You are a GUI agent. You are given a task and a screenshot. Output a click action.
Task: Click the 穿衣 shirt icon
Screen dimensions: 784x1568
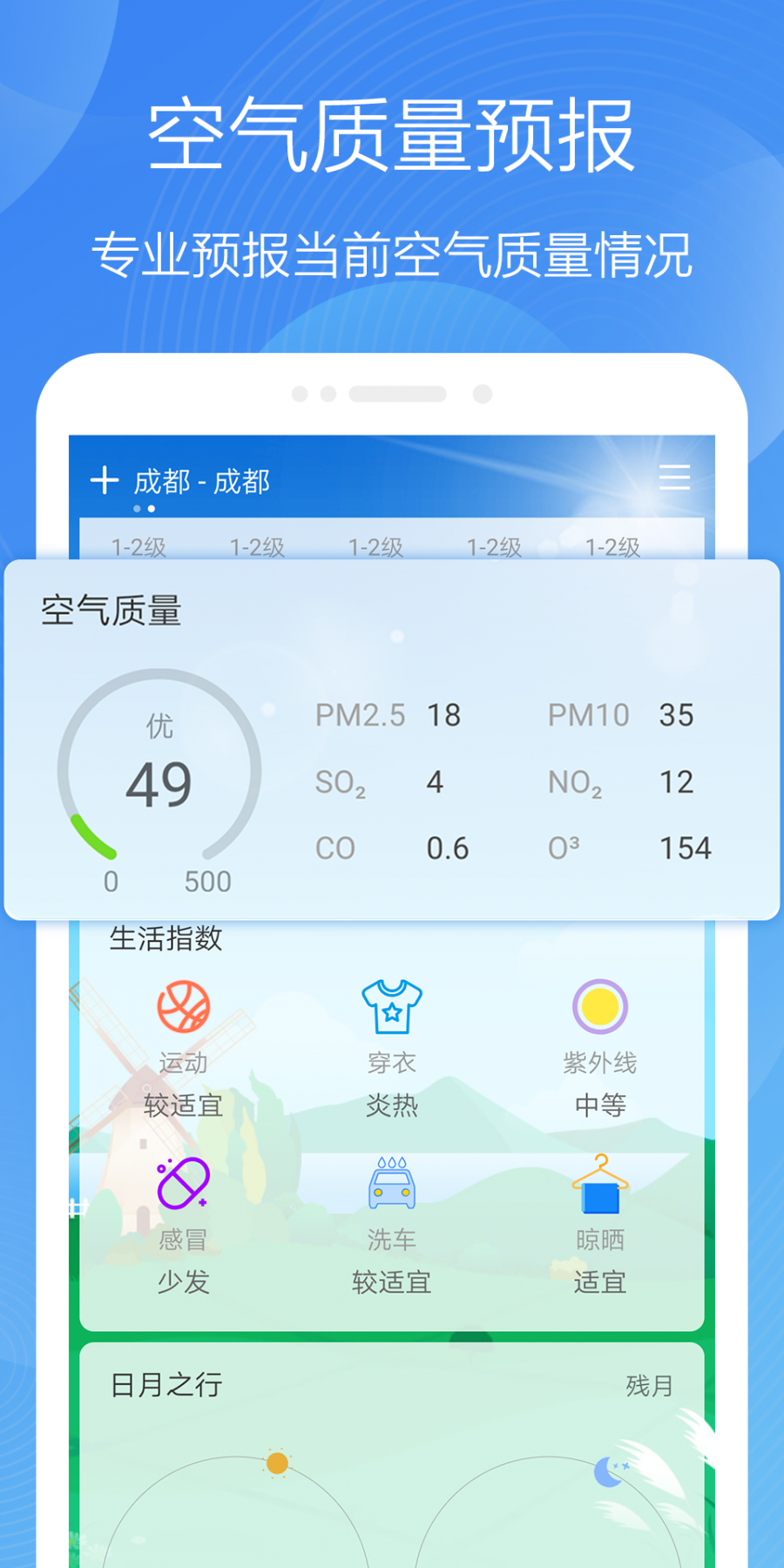pos(390,1006)
